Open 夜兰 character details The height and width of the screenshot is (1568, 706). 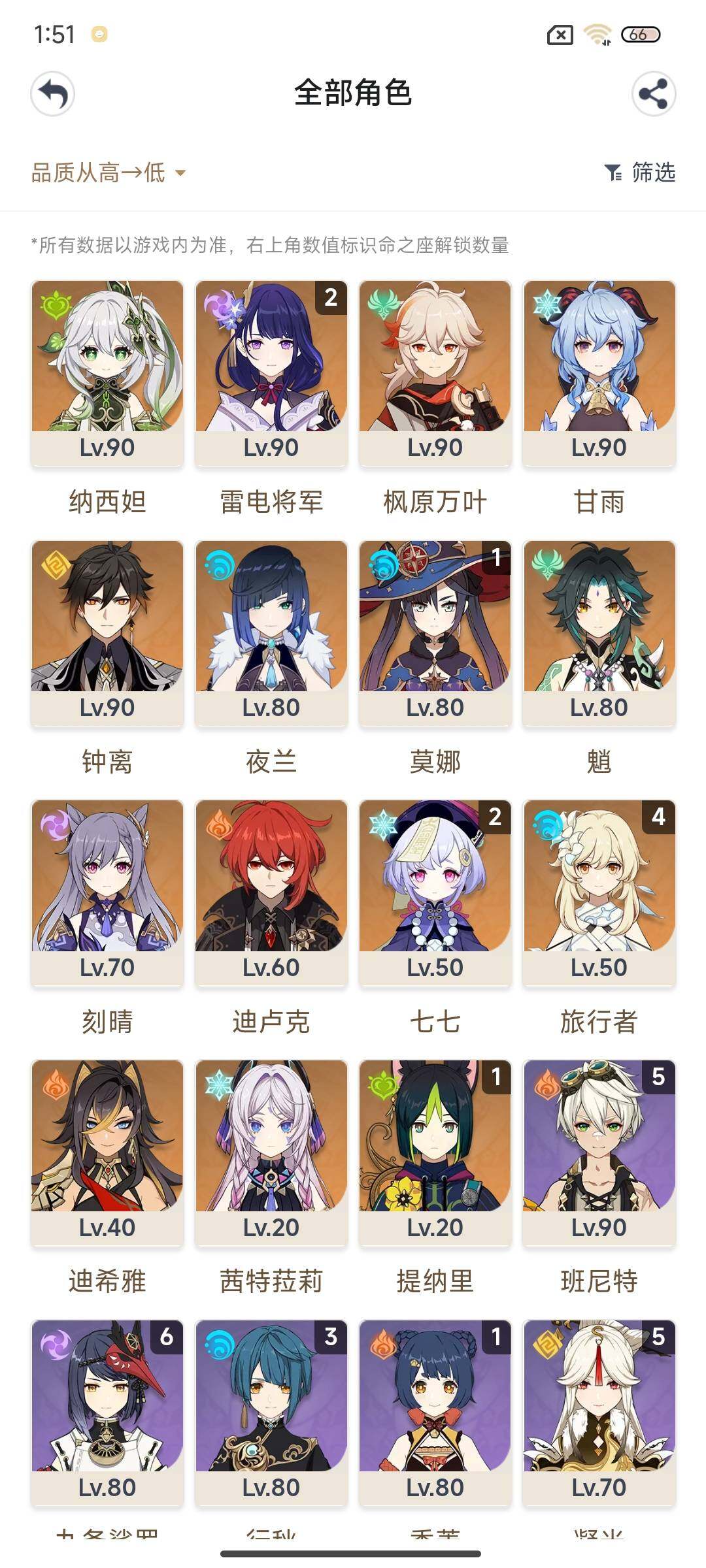click(271, 632)
